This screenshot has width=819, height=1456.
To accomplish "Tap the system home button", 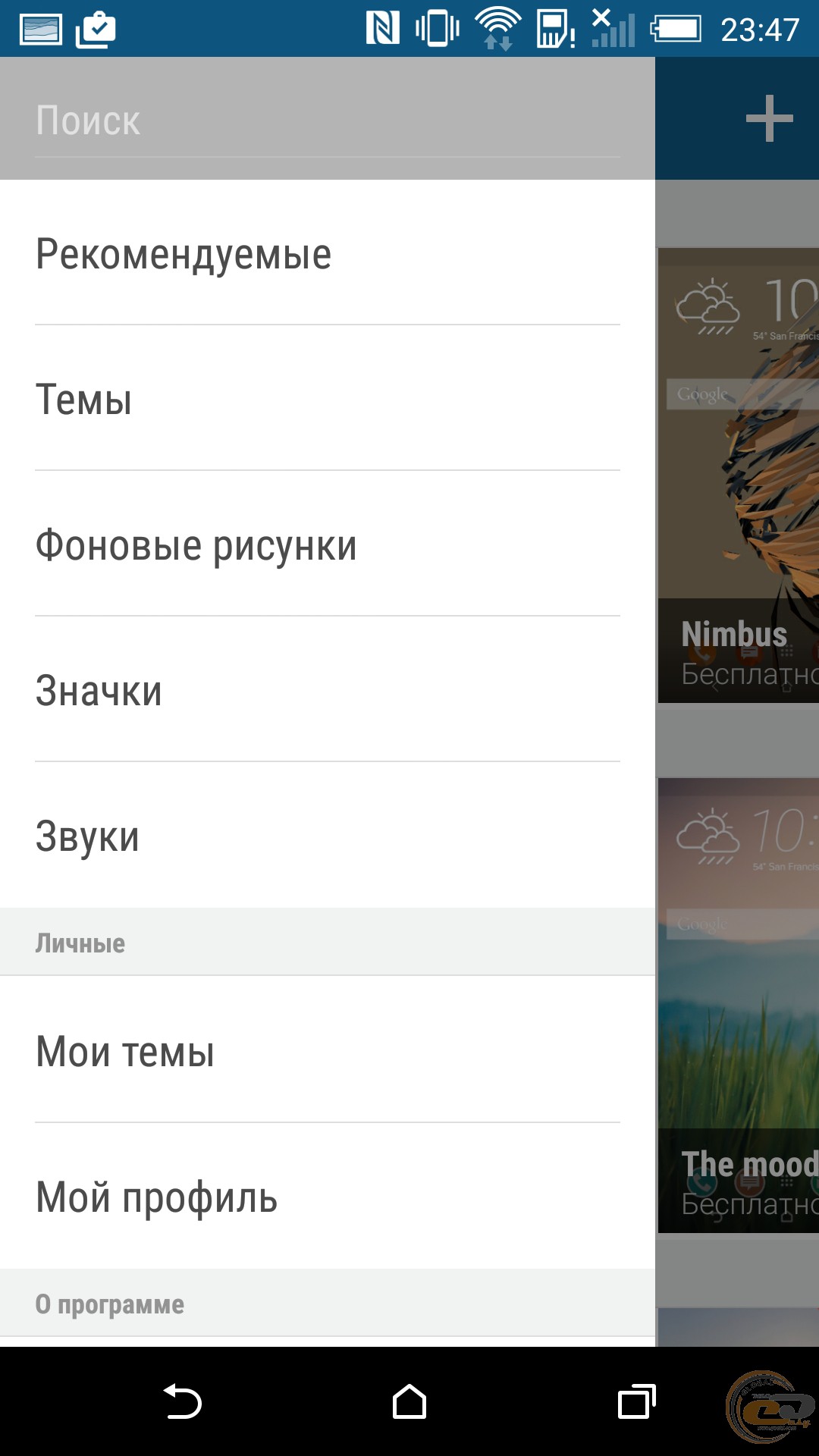I will [x=409, y=1401].
